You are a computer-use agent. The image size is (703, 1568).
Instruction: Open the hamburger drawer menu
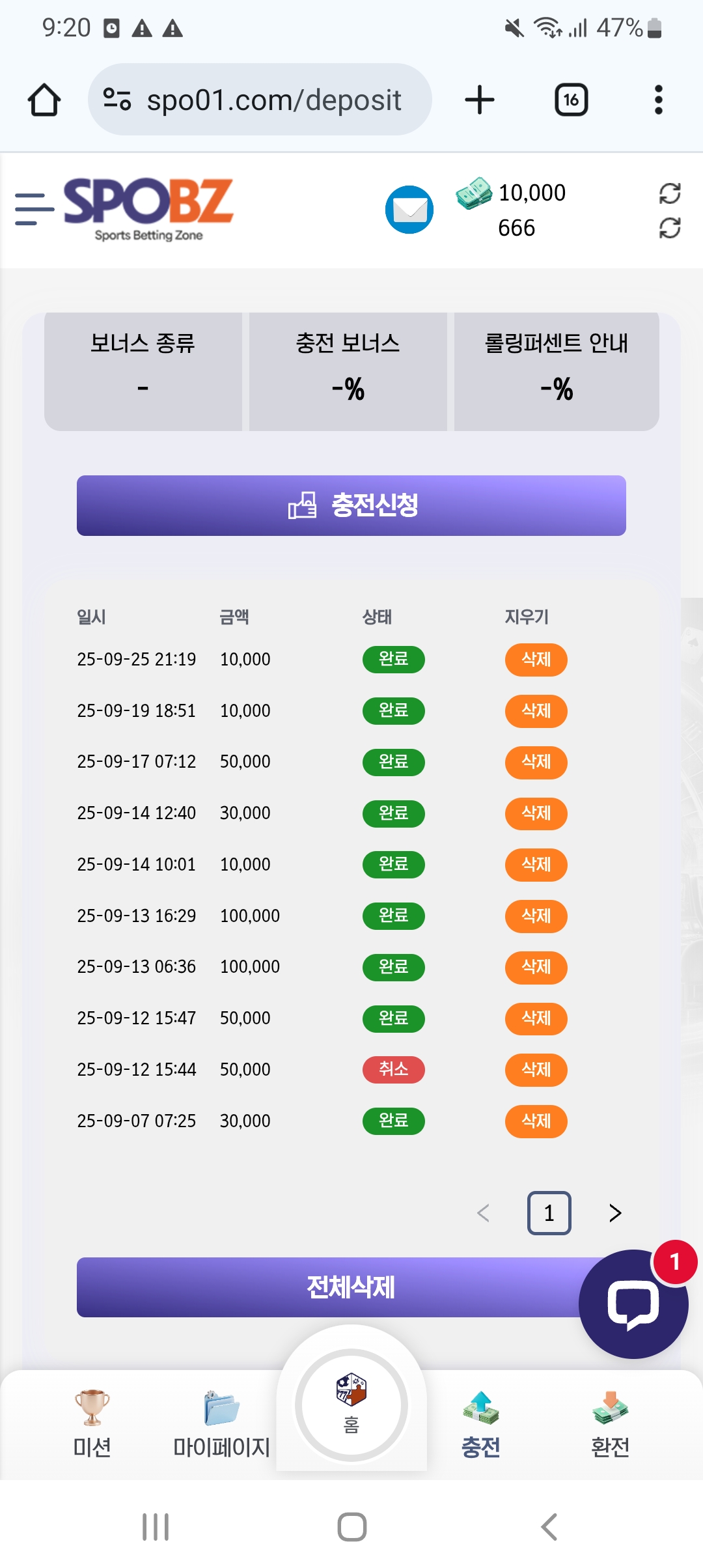click(34, 209)
